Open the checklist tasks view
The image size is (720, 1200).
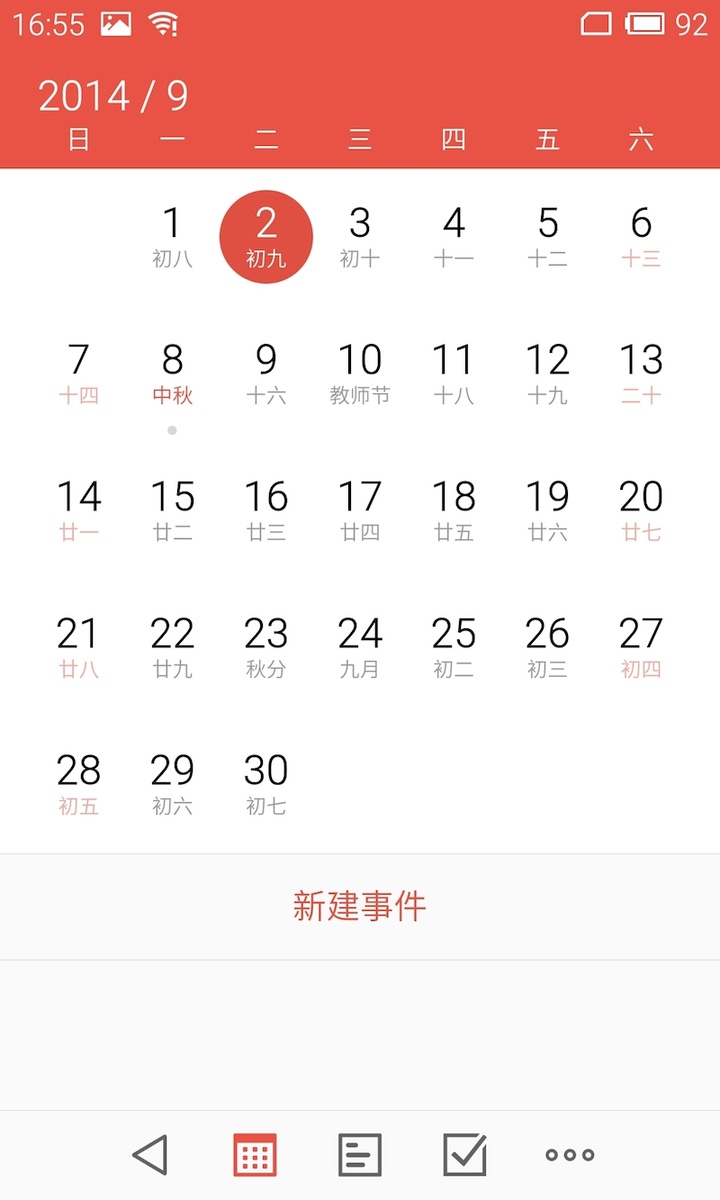[x=465, y=1155]
